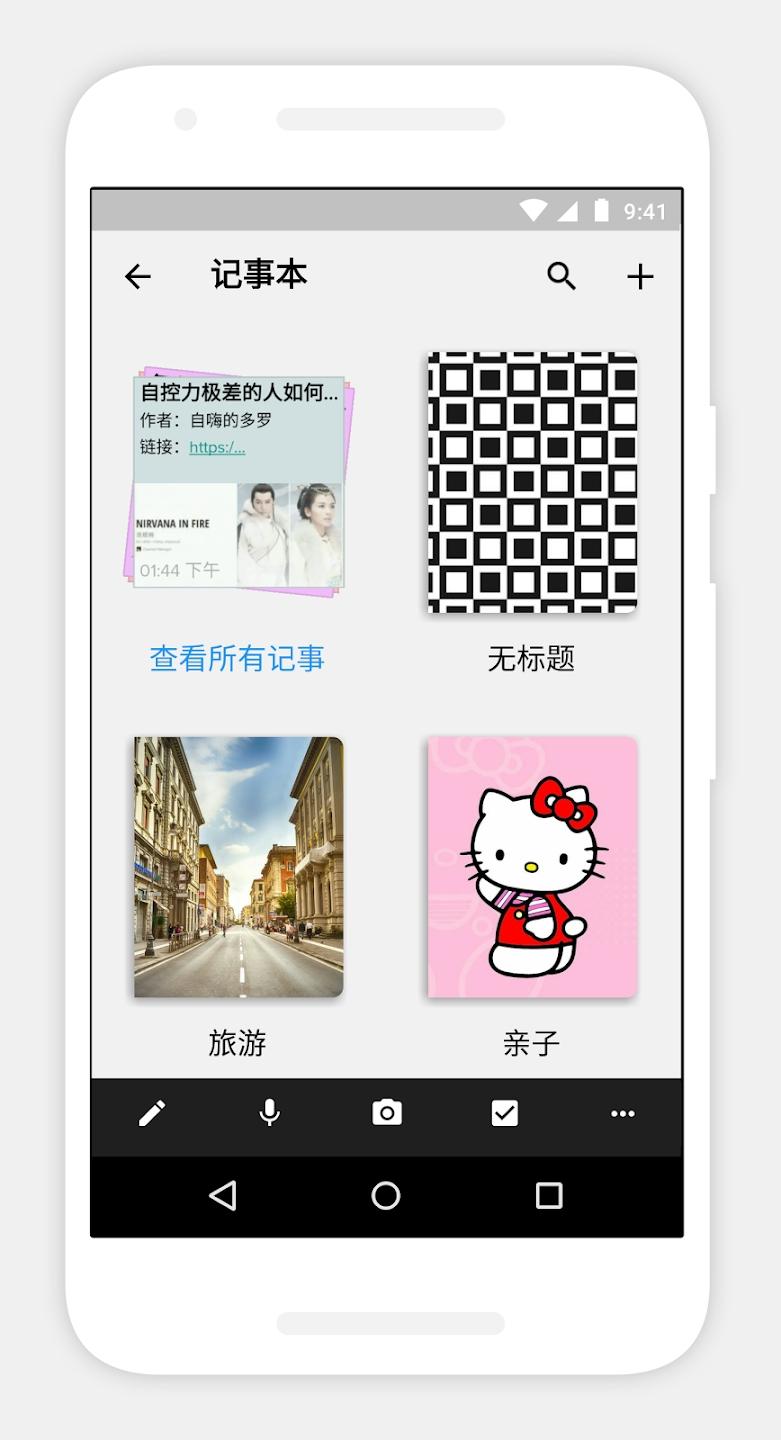
Task: Open the 查看所有记事 stack of notes
Action: pos(239,482)
